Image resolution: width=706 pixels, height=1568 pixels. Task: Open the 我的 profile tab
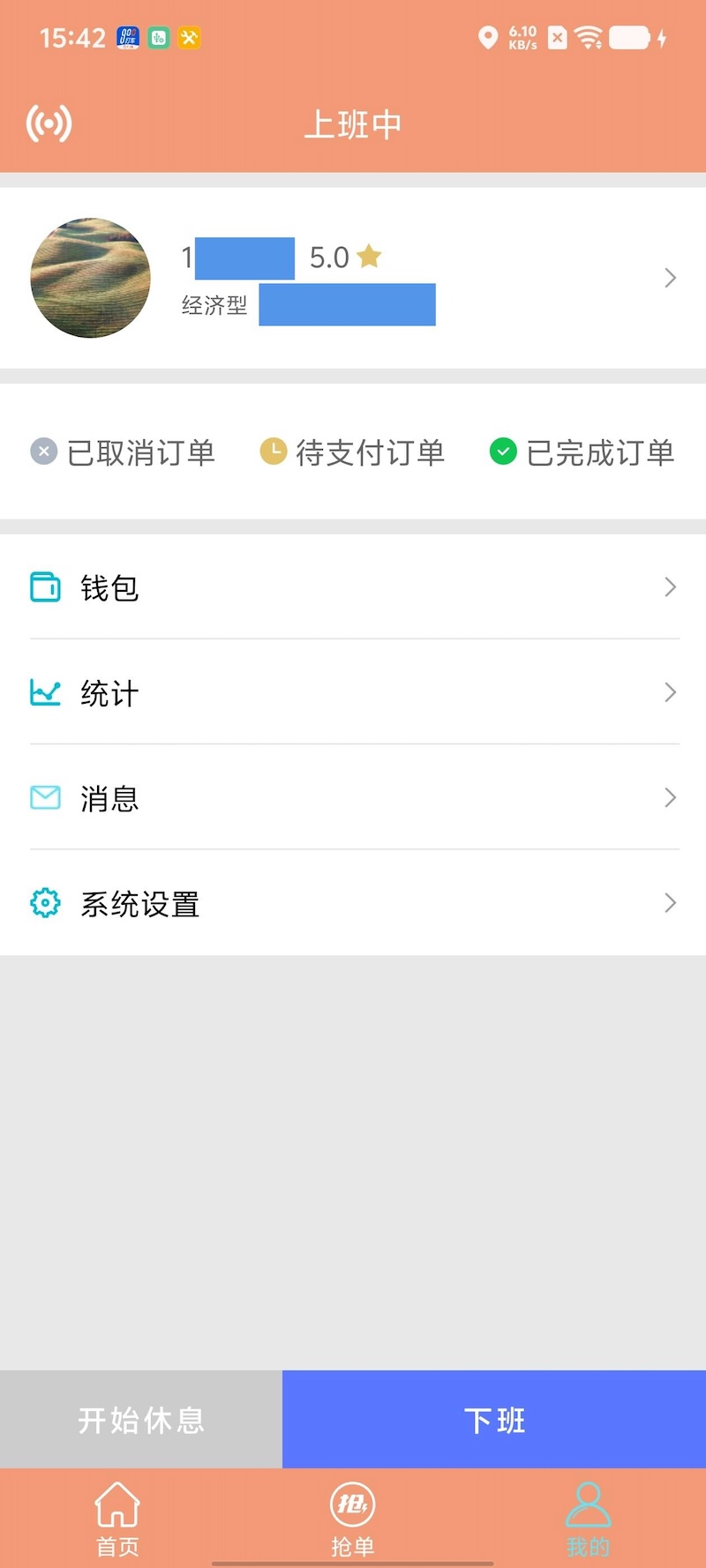[x=588, y=1515]
